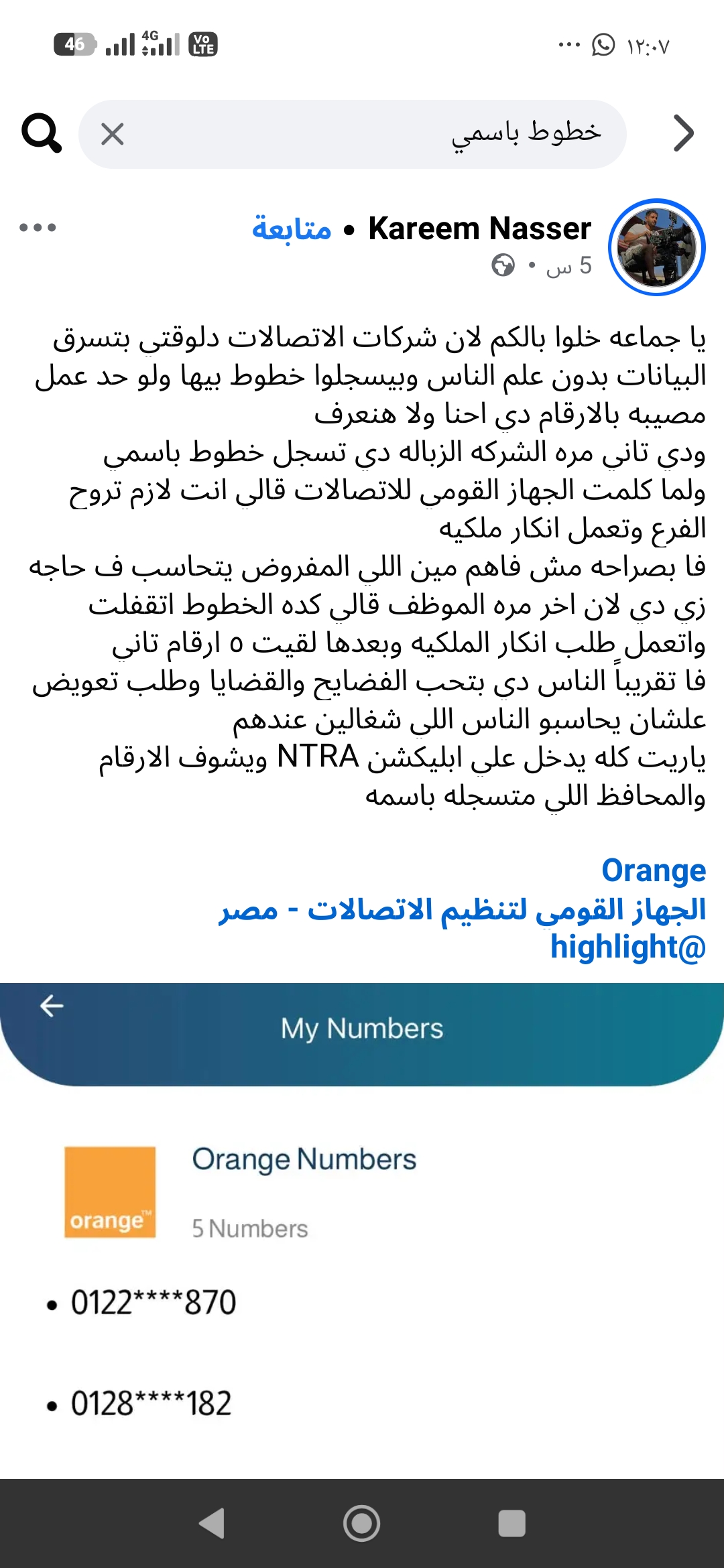Open Kareem Nasser's profile picture

[x=656, y=247]
